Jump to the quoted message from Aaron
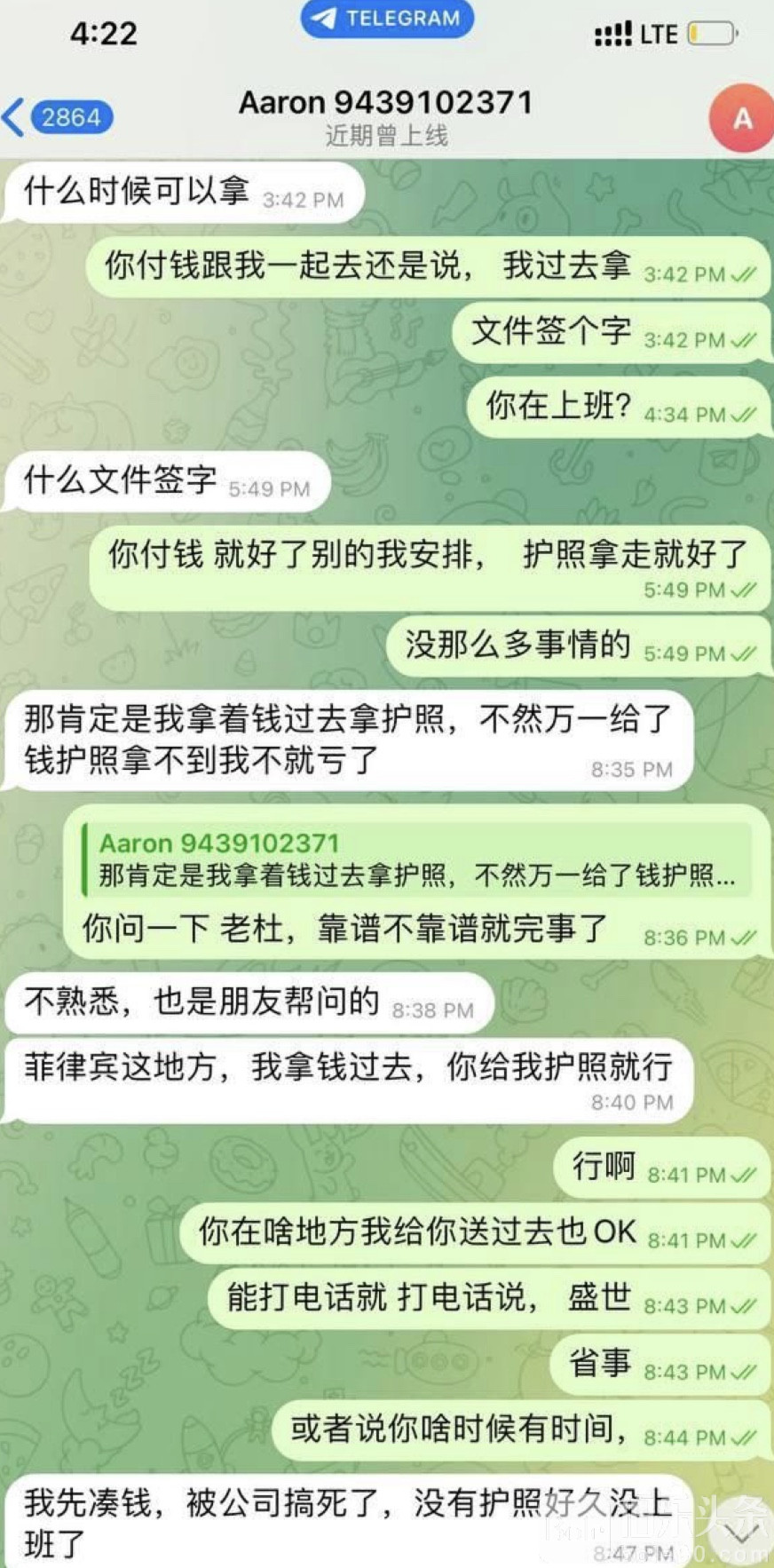 point(415,859)
